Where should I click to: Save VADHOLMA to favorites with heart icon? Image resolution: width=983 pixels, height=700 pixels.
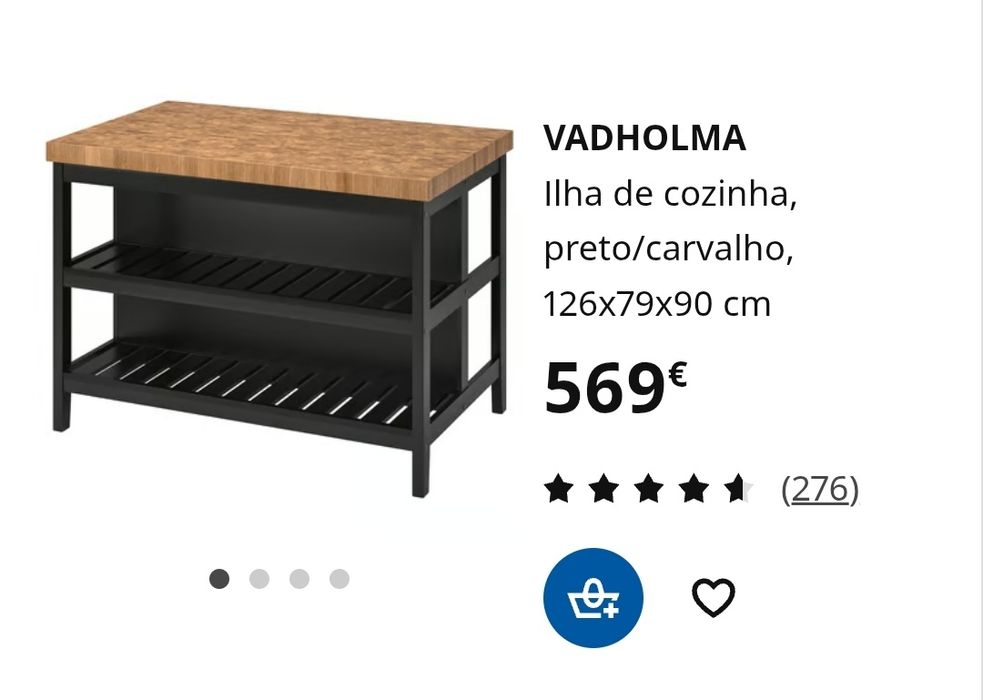[x=713, y=598]
